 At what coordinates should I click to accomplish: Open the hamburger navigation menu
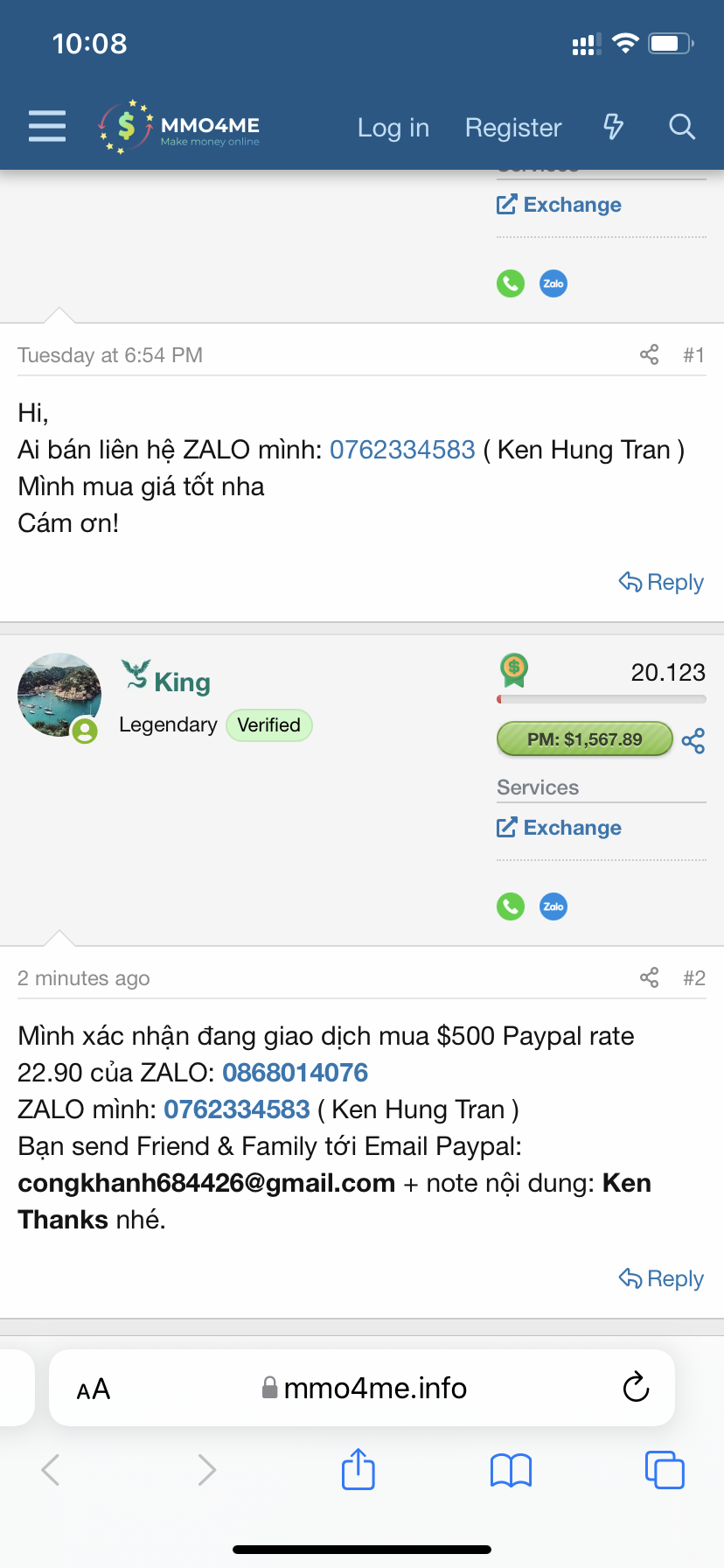pos(47,126)
